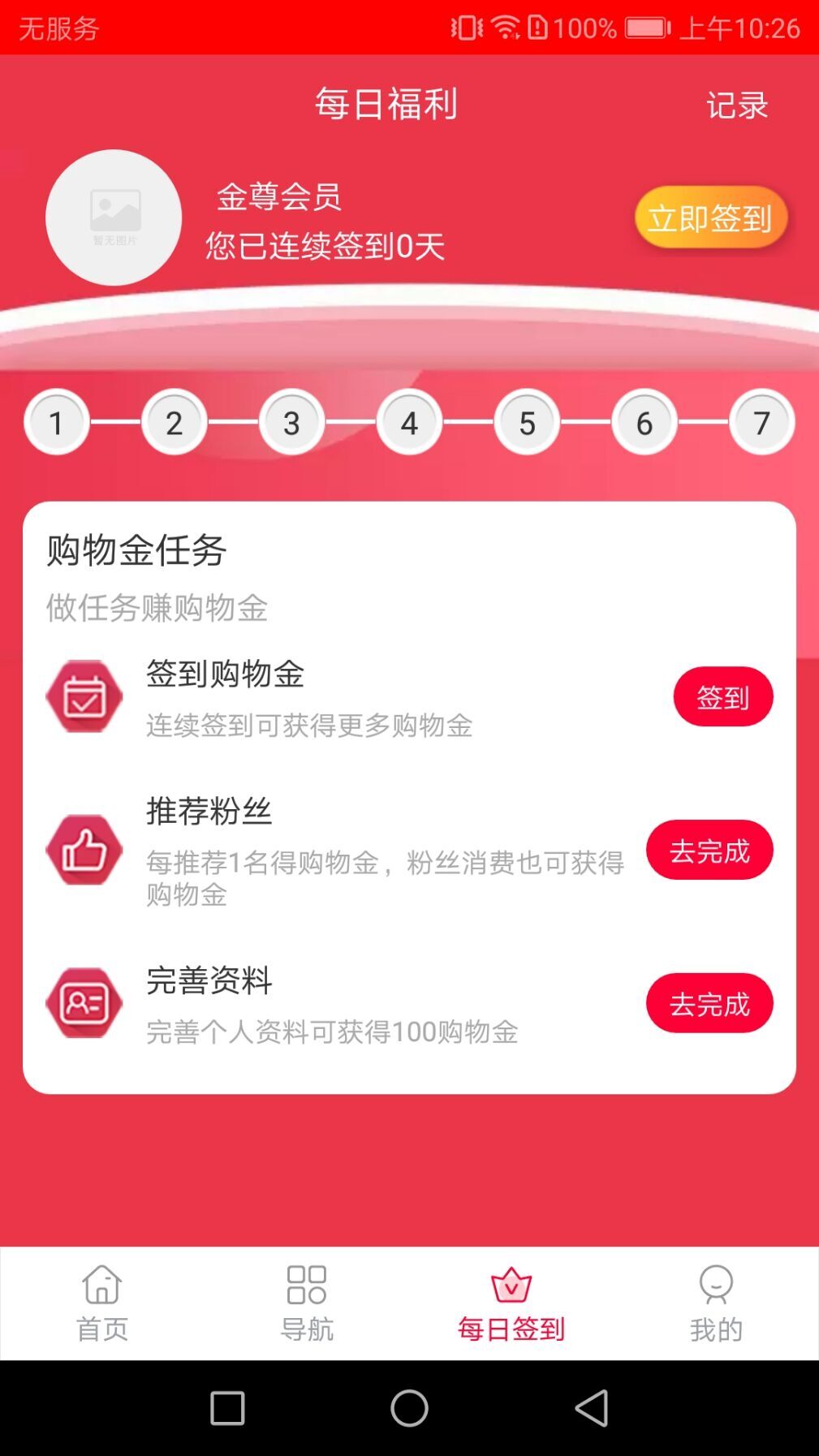
Task: Select day 7 on the check-in progress track
Action: (761, 421)
